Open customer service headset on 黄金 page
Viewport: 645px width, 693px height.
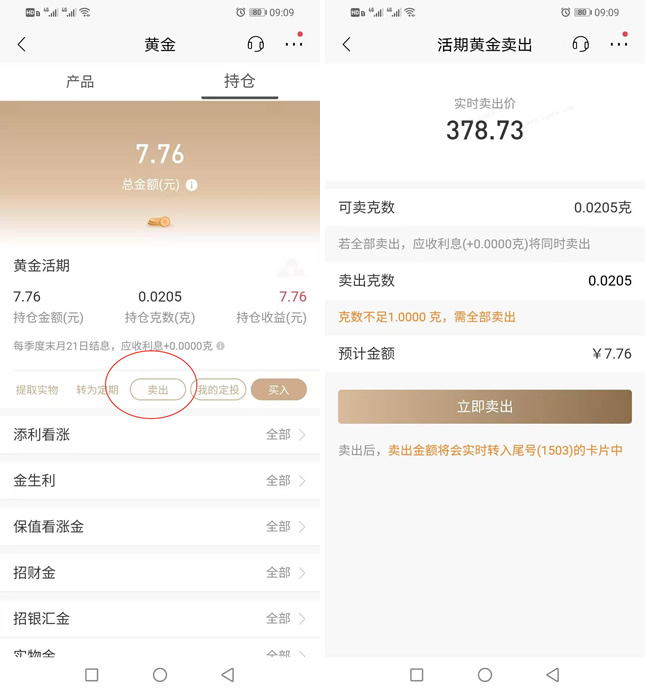(256, 45)
